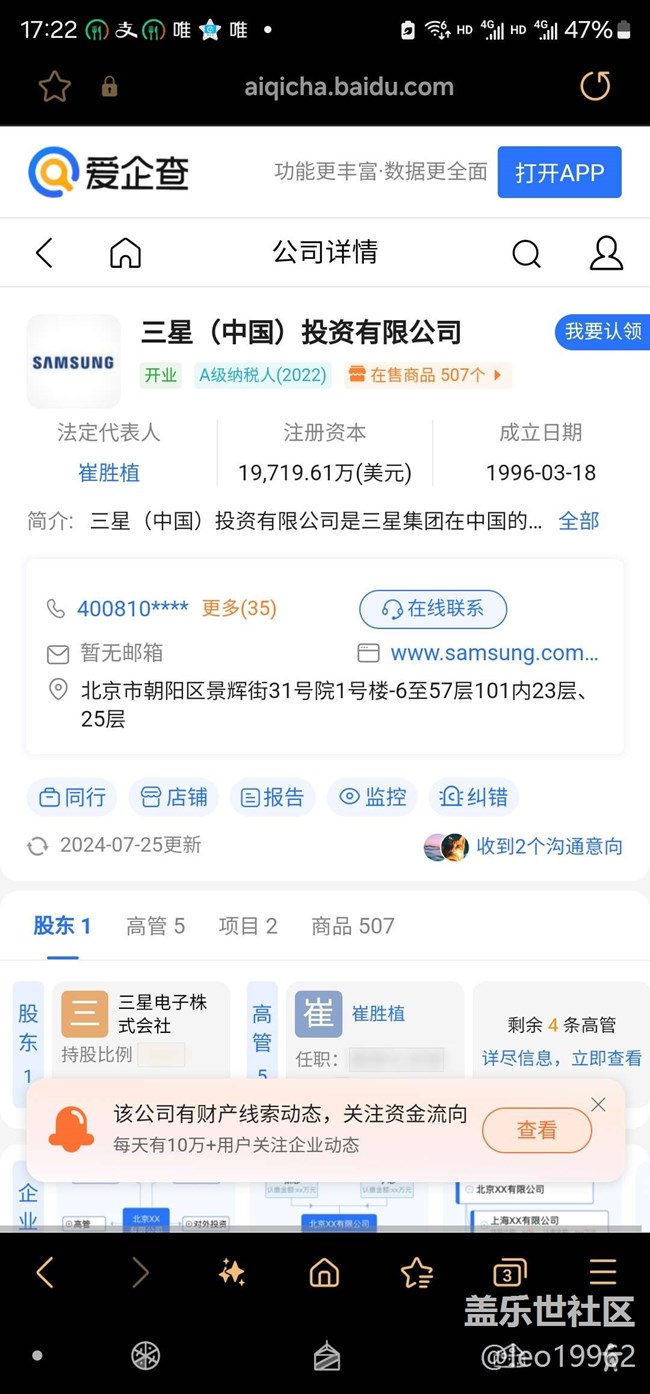Viewport: 650px width, 1394px height.
Task: Start 在线联系 online contact
Action: (433, 608)
